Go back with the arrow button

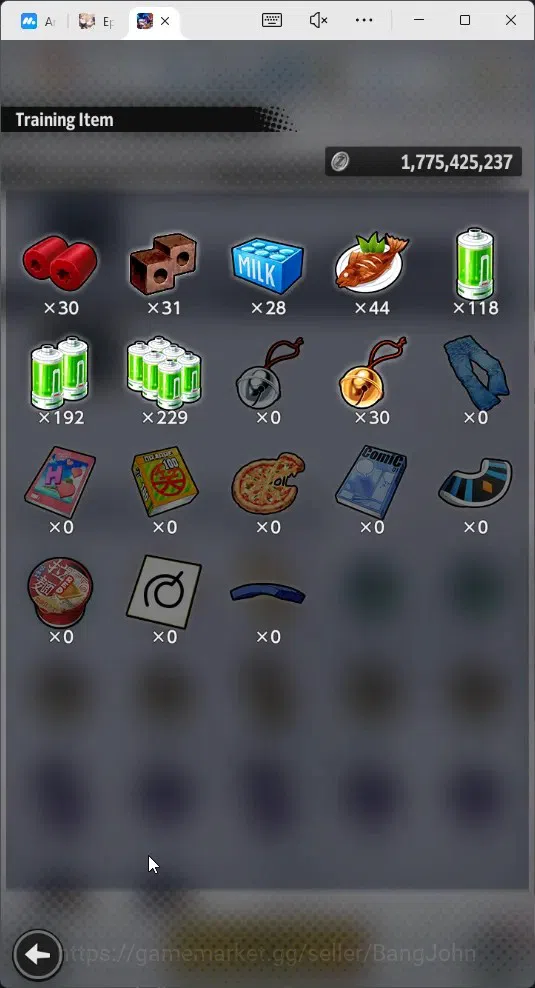pos(37,954)
